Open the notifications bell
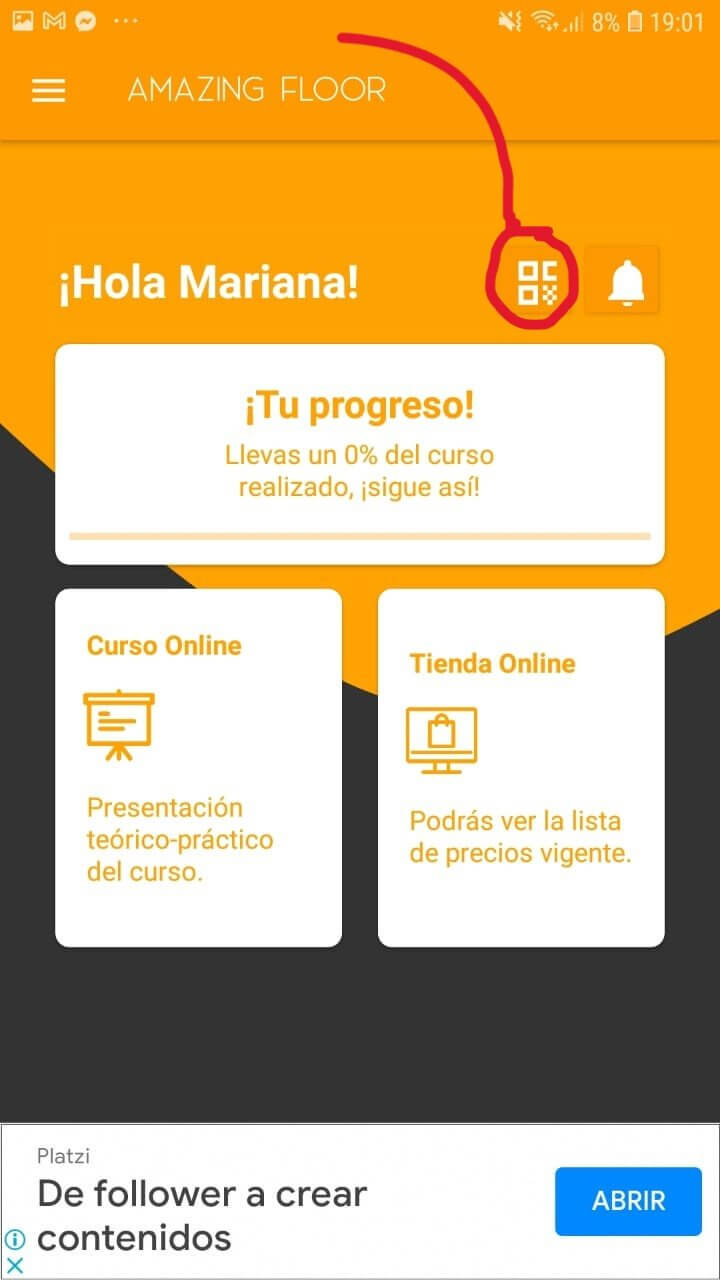 (626, 282)
